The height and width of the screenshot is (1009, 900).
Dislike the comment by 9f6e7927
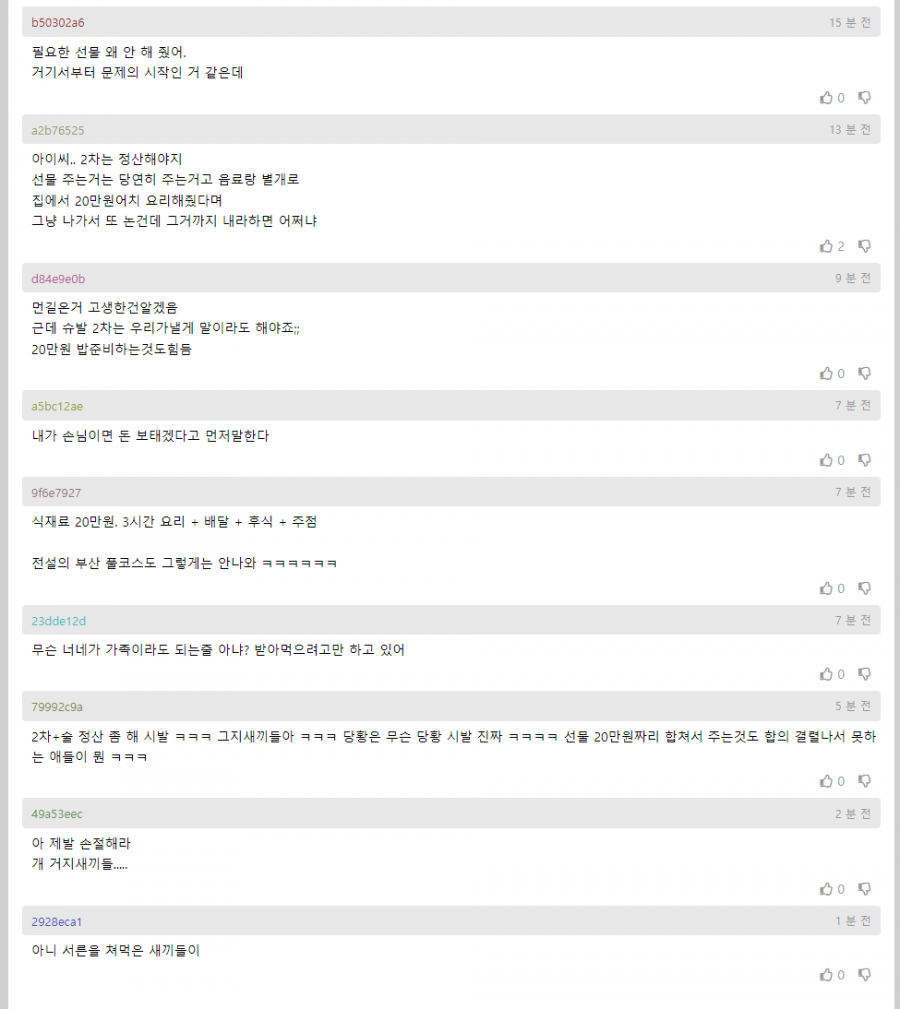coord(865,589)
